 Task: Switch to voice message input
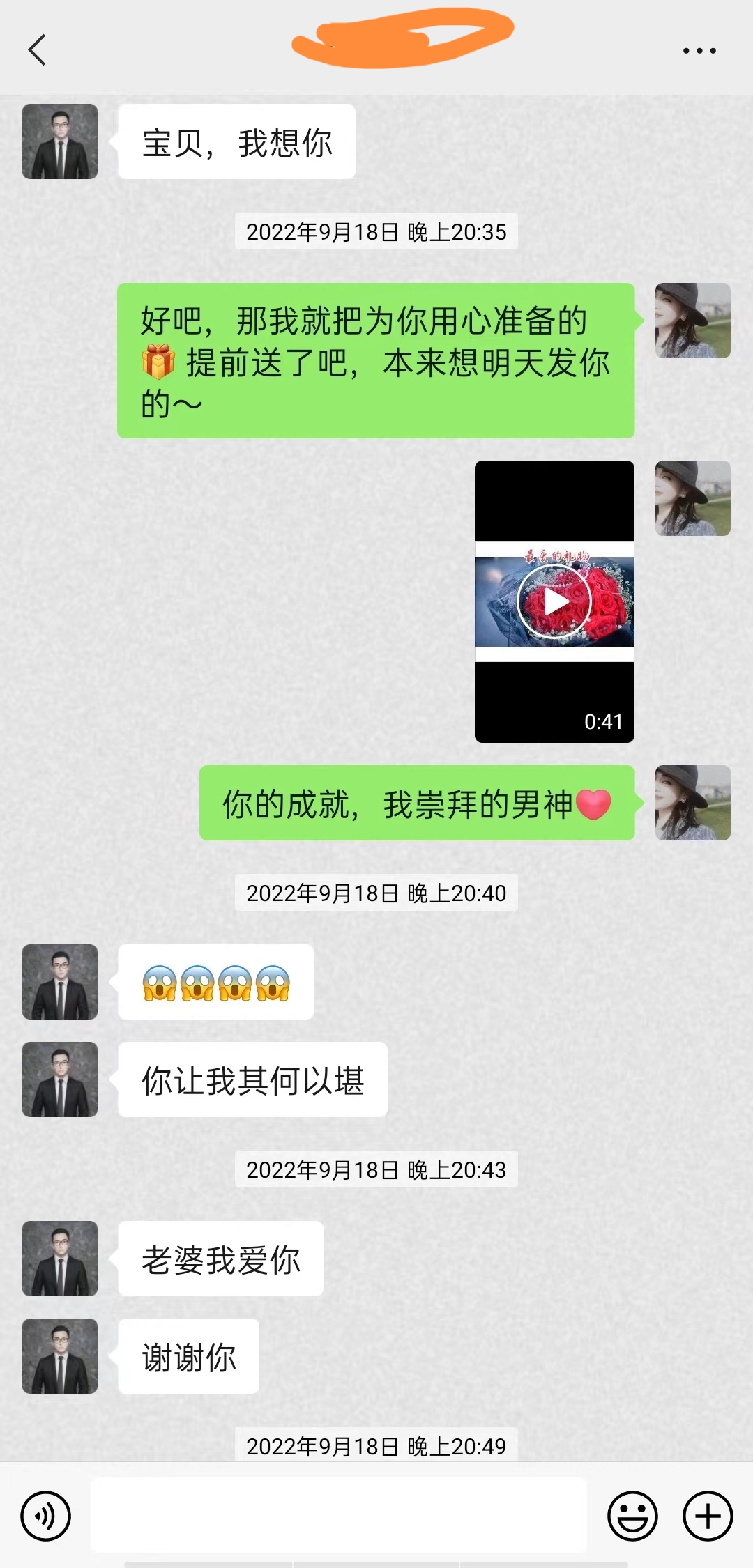point(46,1516)
